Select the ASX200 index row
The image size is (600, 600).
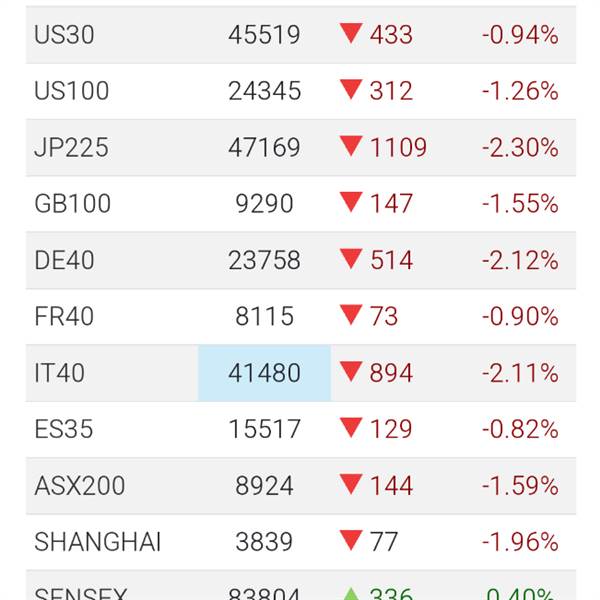tap(301, 486)
